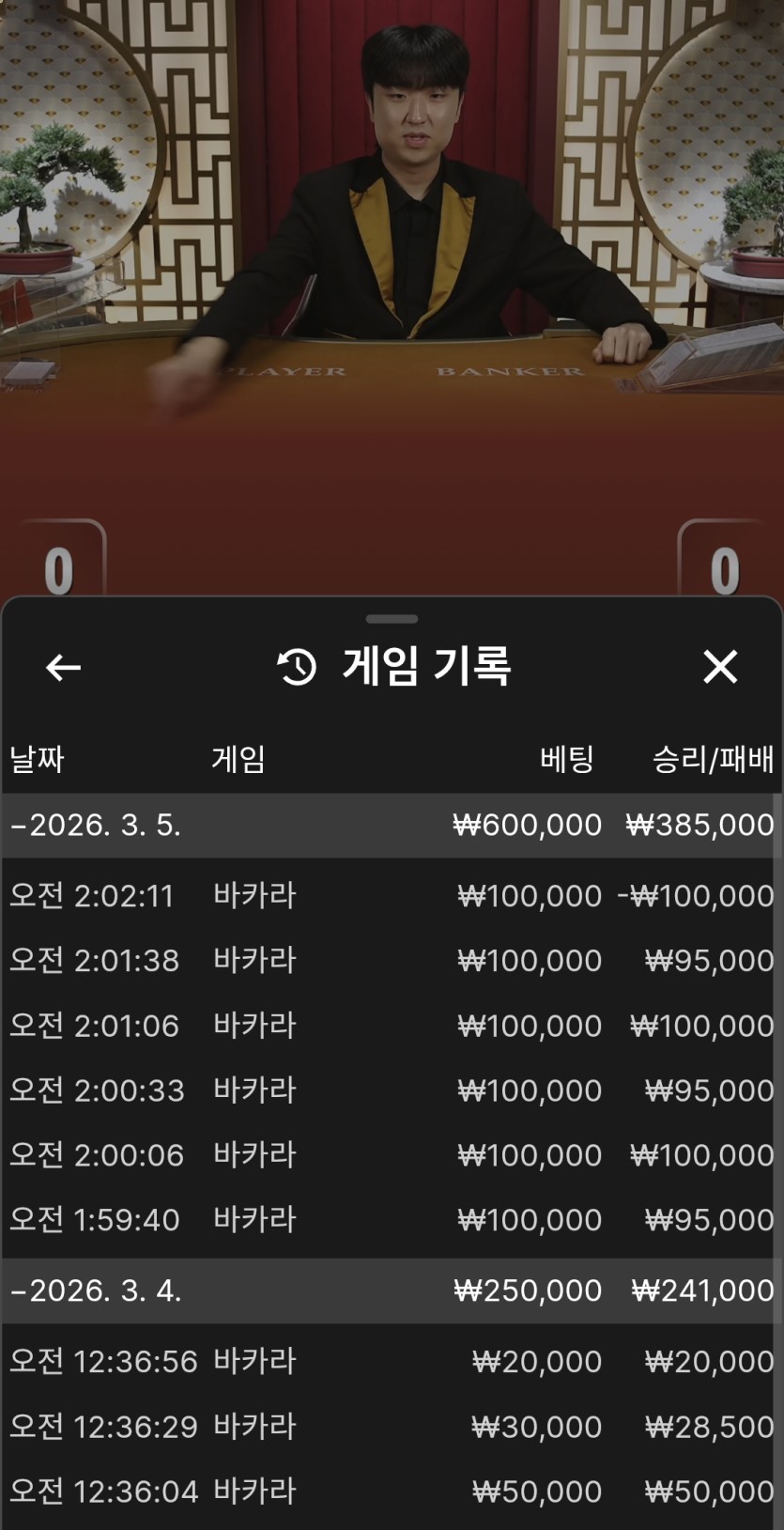View the 오전 1:59:40 바카라 round

pyautogui.click(x=391, y=1220)
